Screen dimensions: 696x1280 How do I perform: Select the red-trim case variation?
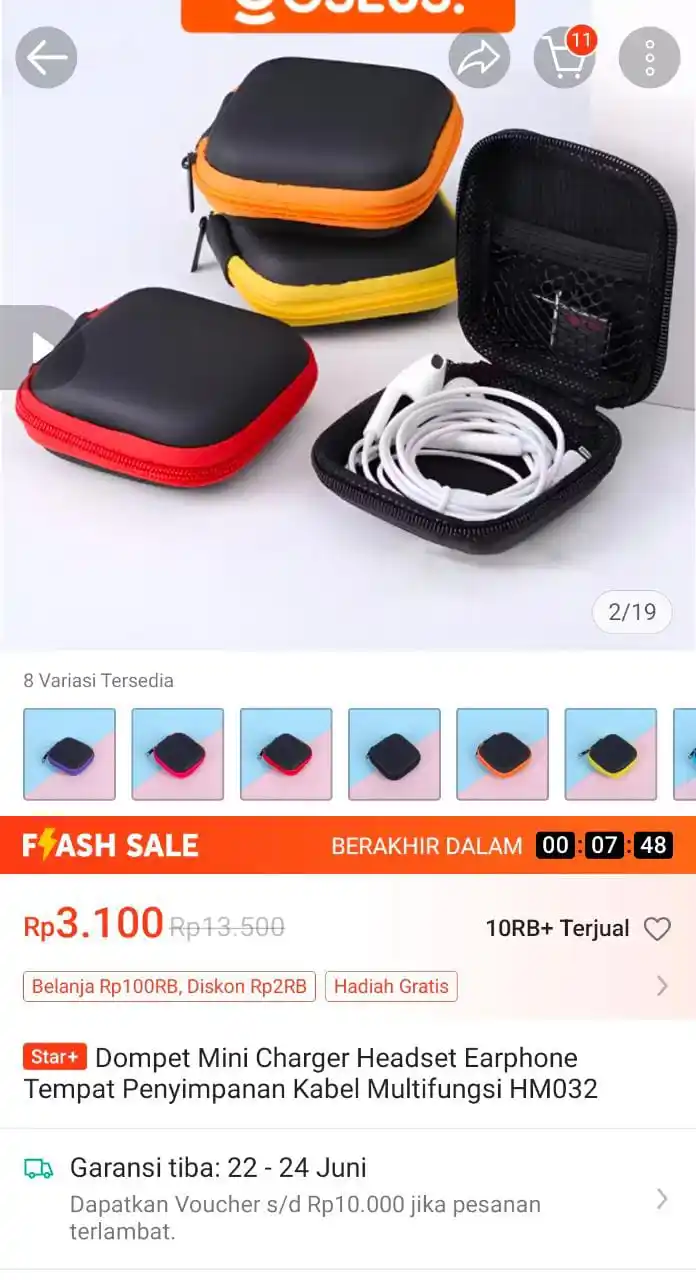click(285, 754)
